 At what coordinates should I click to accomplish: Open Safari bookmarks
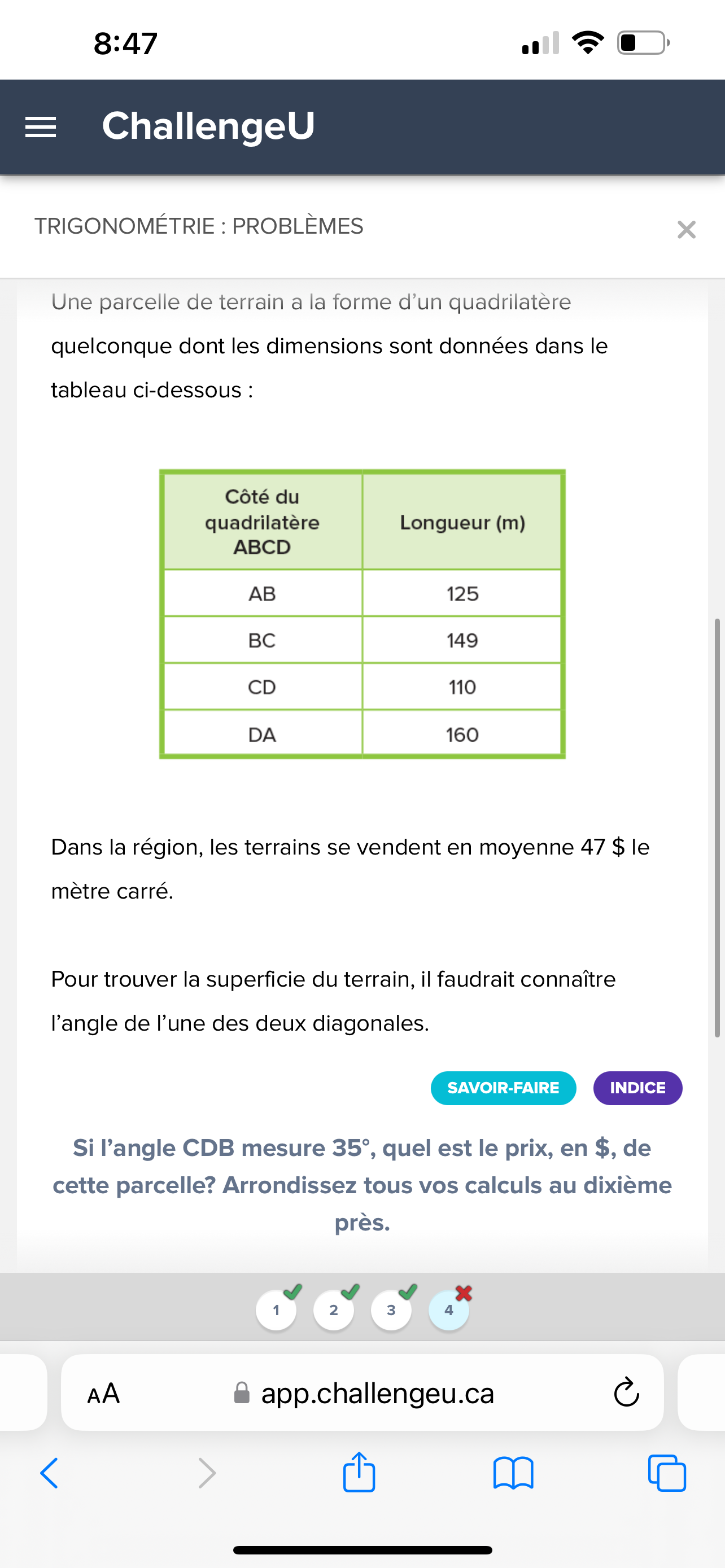513,1473
